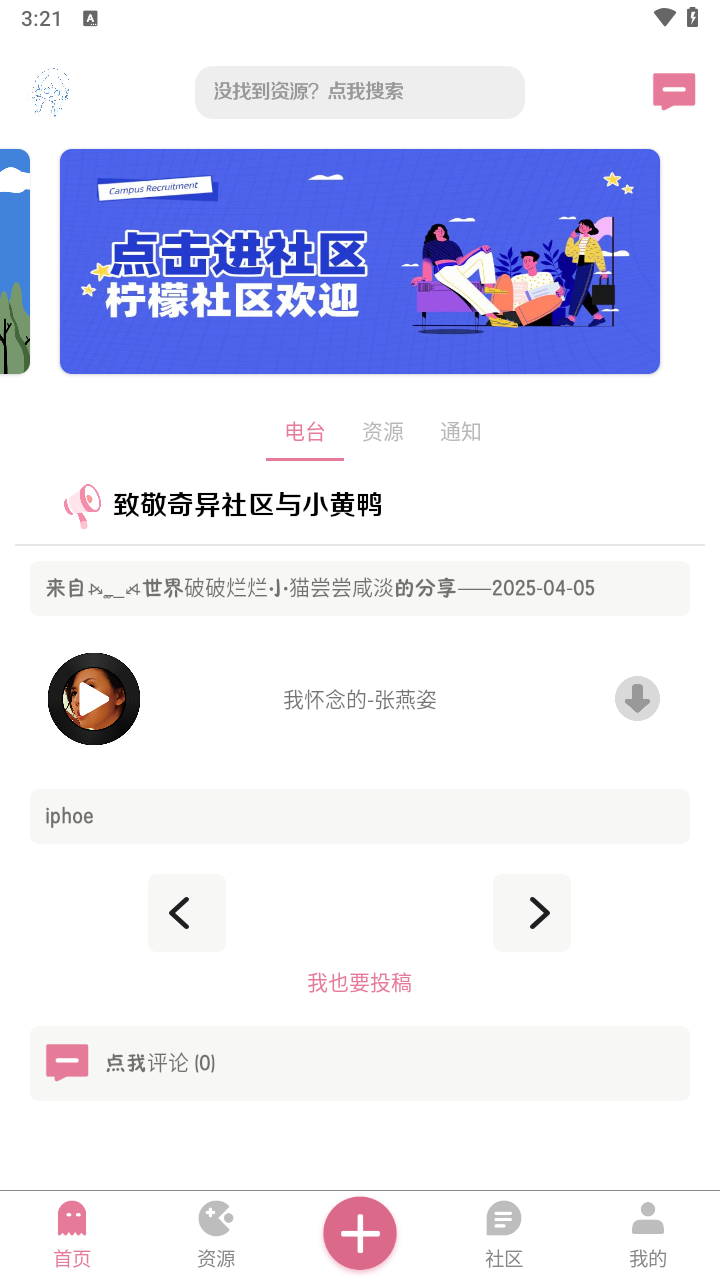Open the search box for resources

click(x=359, y=92)
